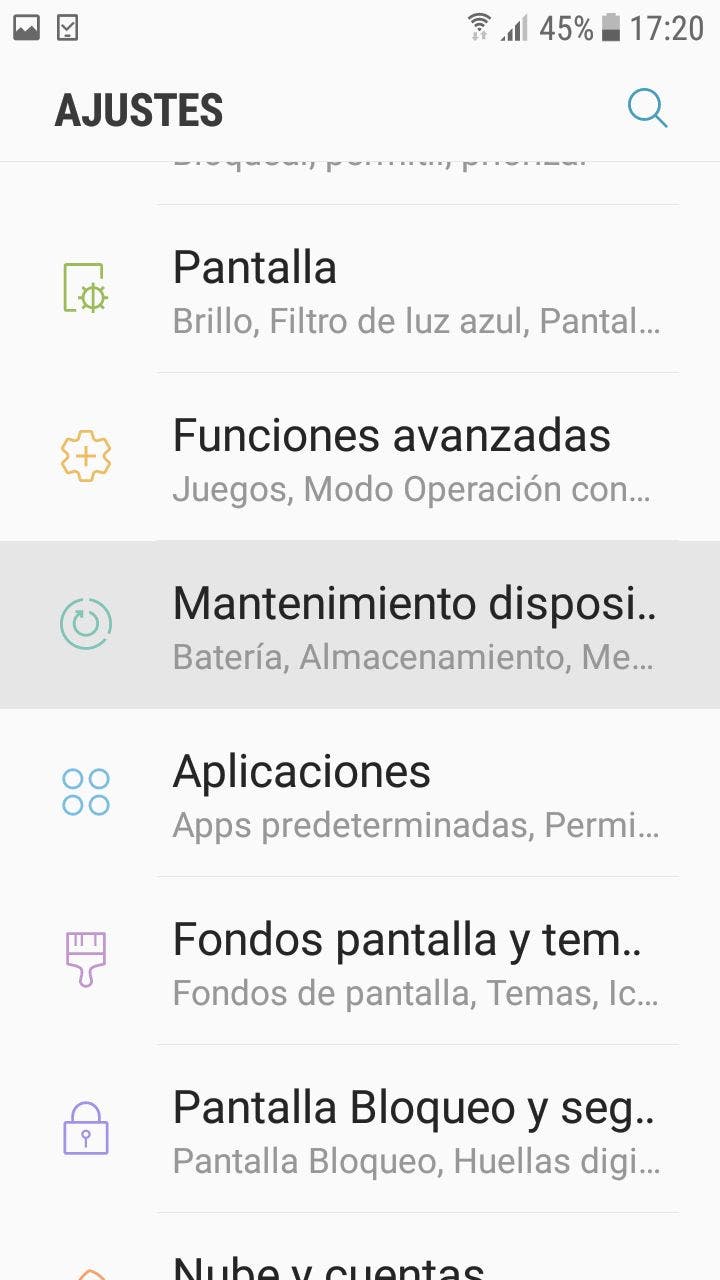Open the search icon in Ajustes
This screenshot has height=1280, width=720.
pyautogui.click(x=647, y=108)
